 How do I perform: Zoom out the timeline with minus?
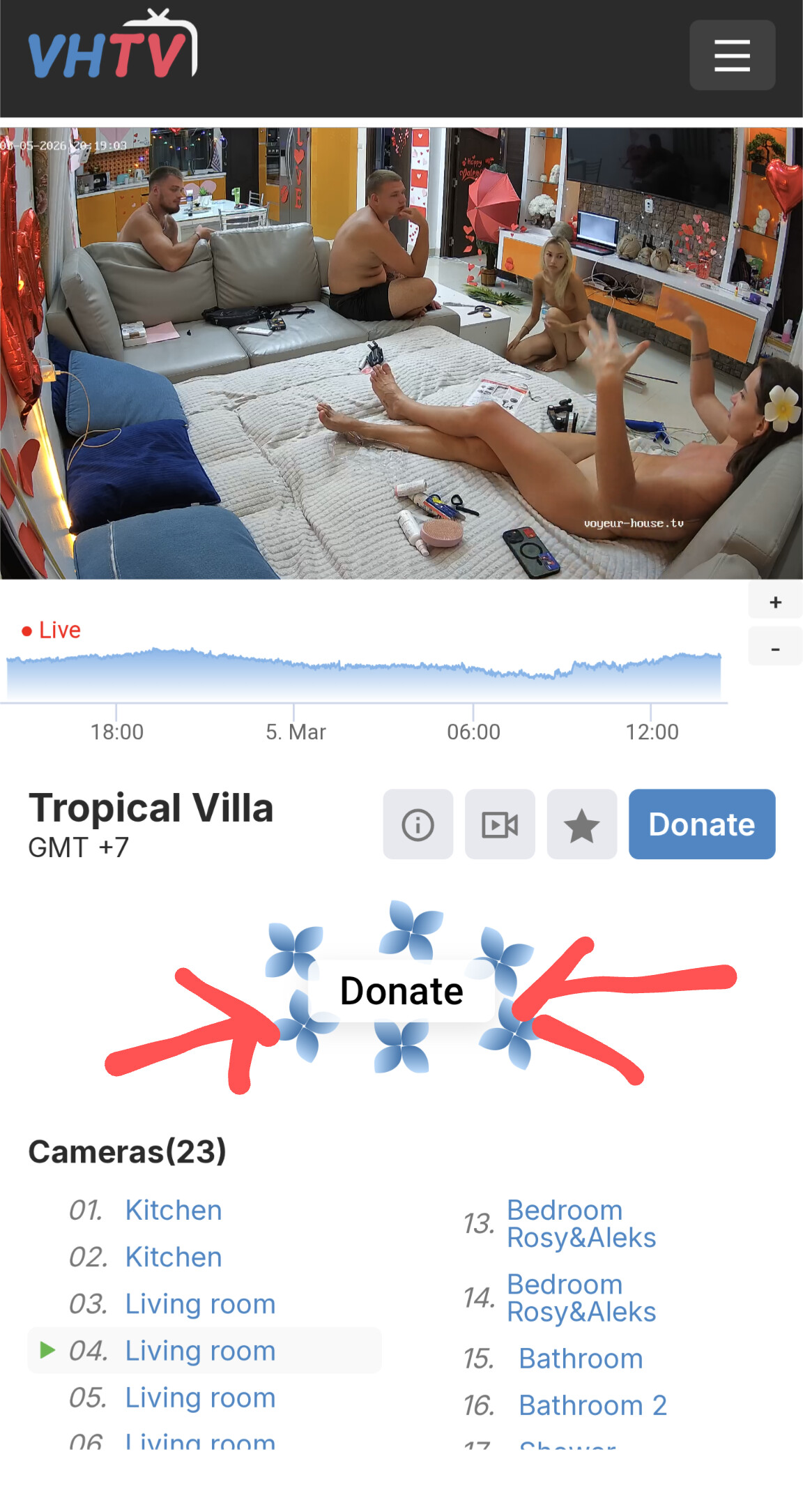pyautogui.click(x=775, y=649)
